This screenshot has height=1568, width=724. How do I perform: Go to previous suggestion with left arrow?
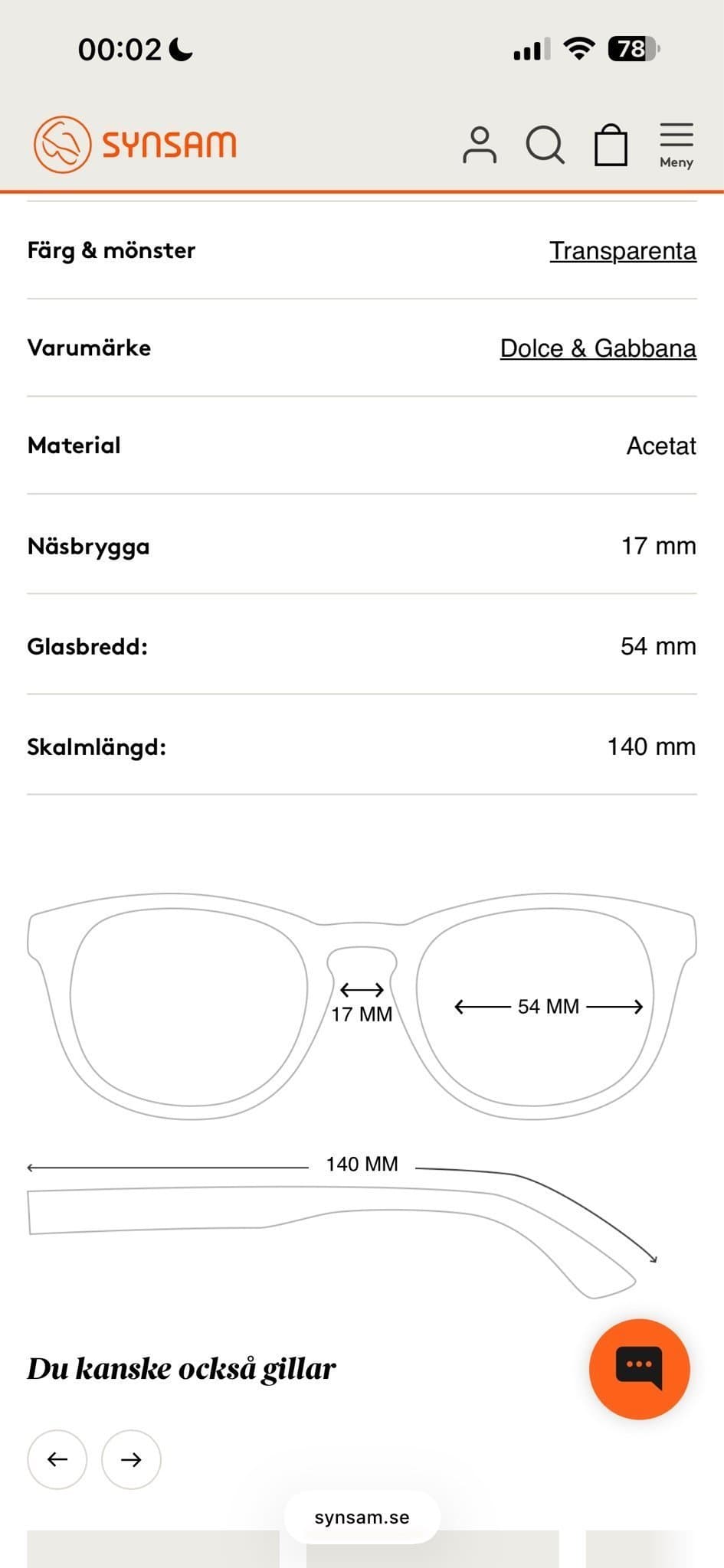57,1460
